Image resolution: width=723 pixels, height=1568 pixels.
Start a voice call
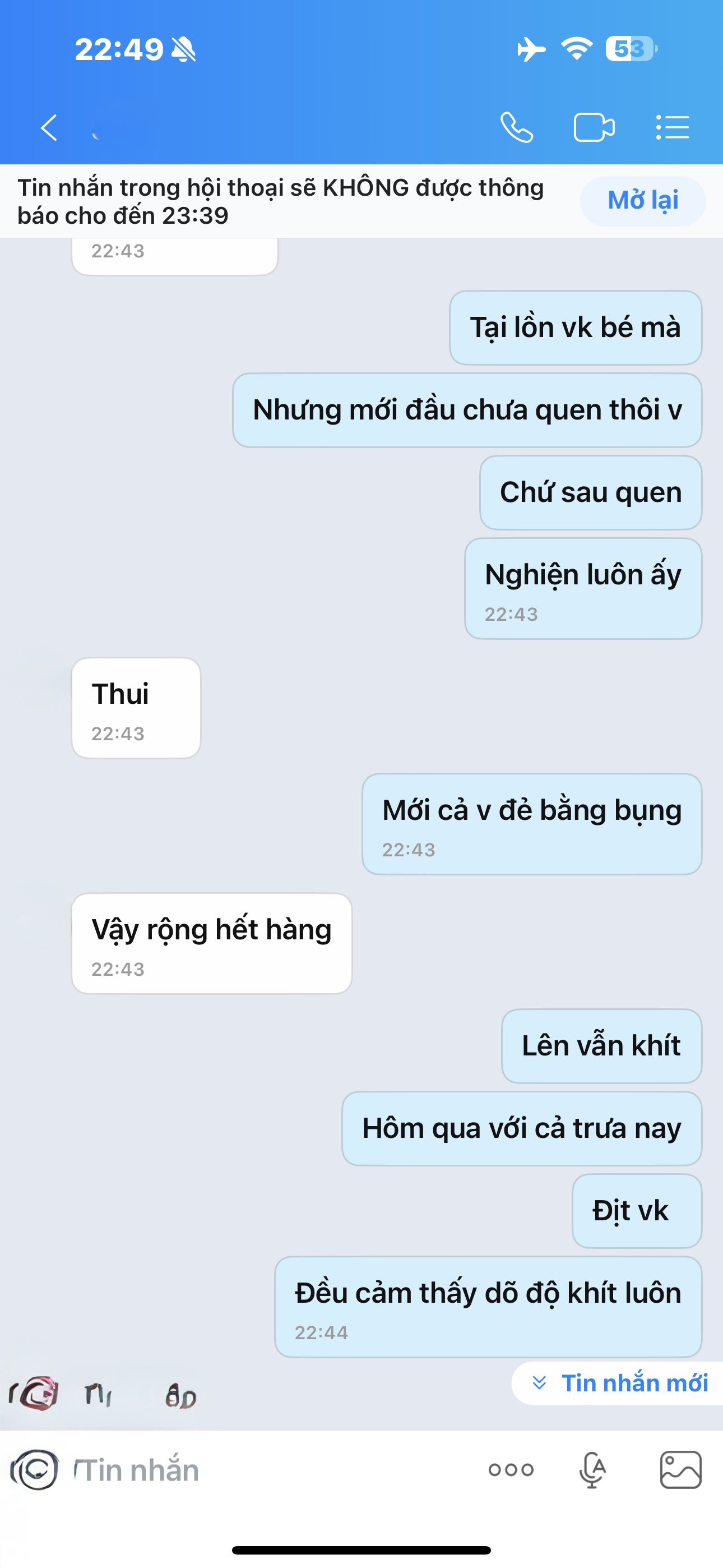(516, 128)
